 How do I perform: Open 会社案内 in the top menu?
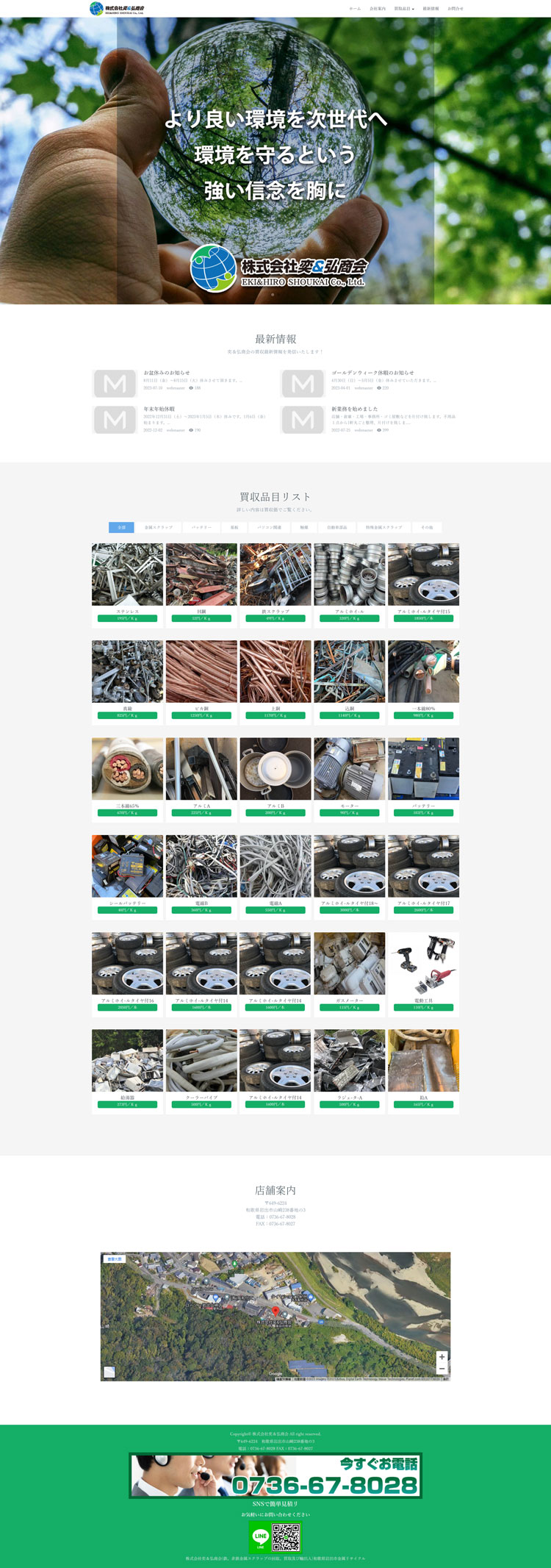[x=378, y=9]
